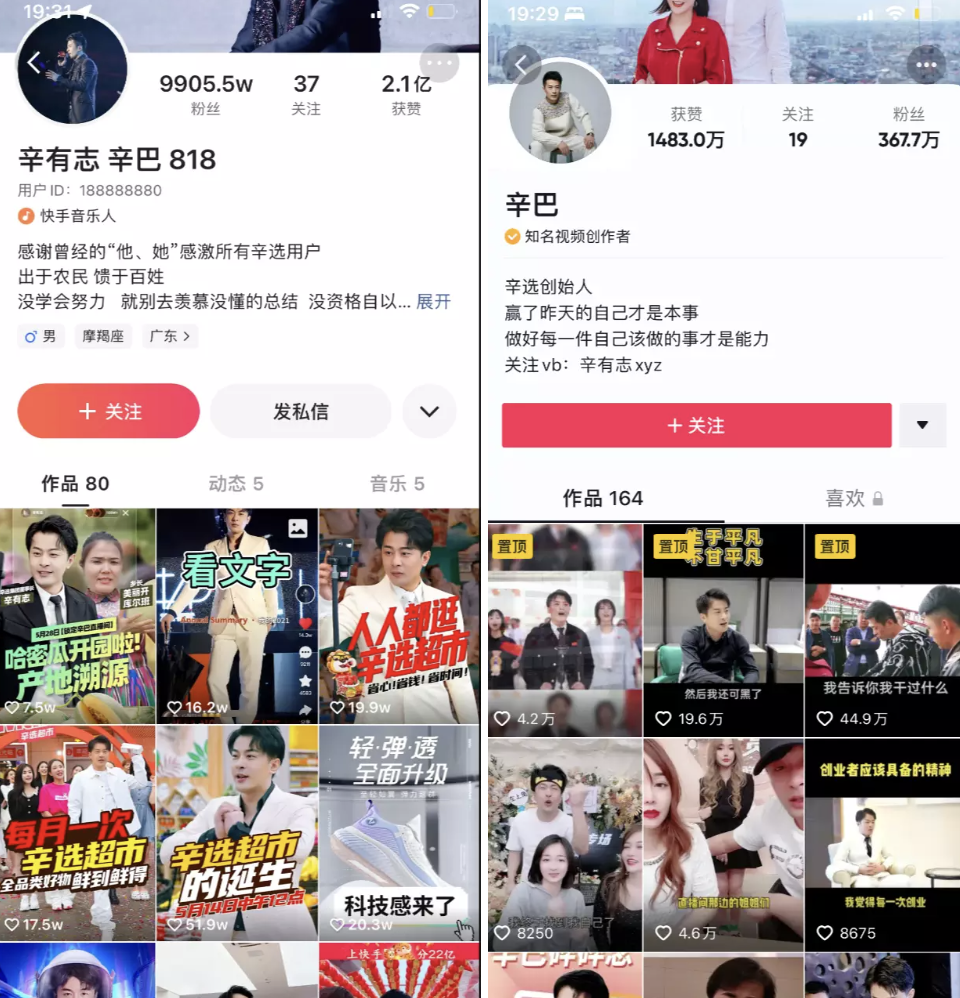This screenshot has height=998, width=960.
Task: Switch to the 喜欢 tab
Action: click(x=853, y=498)
